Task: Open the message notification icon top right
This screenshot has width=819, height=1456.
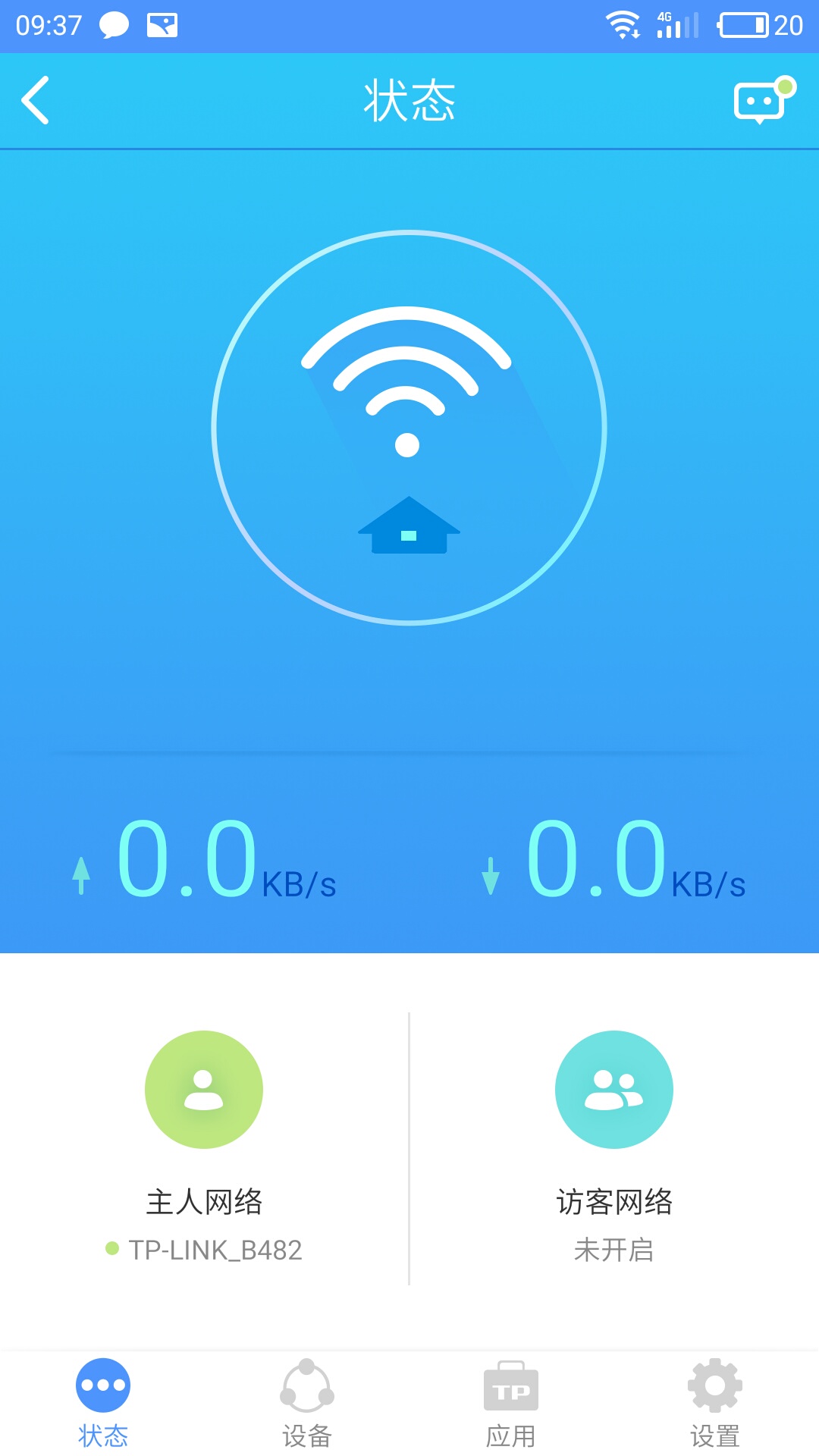Action: pyautogui.click(x=758, y=101)
